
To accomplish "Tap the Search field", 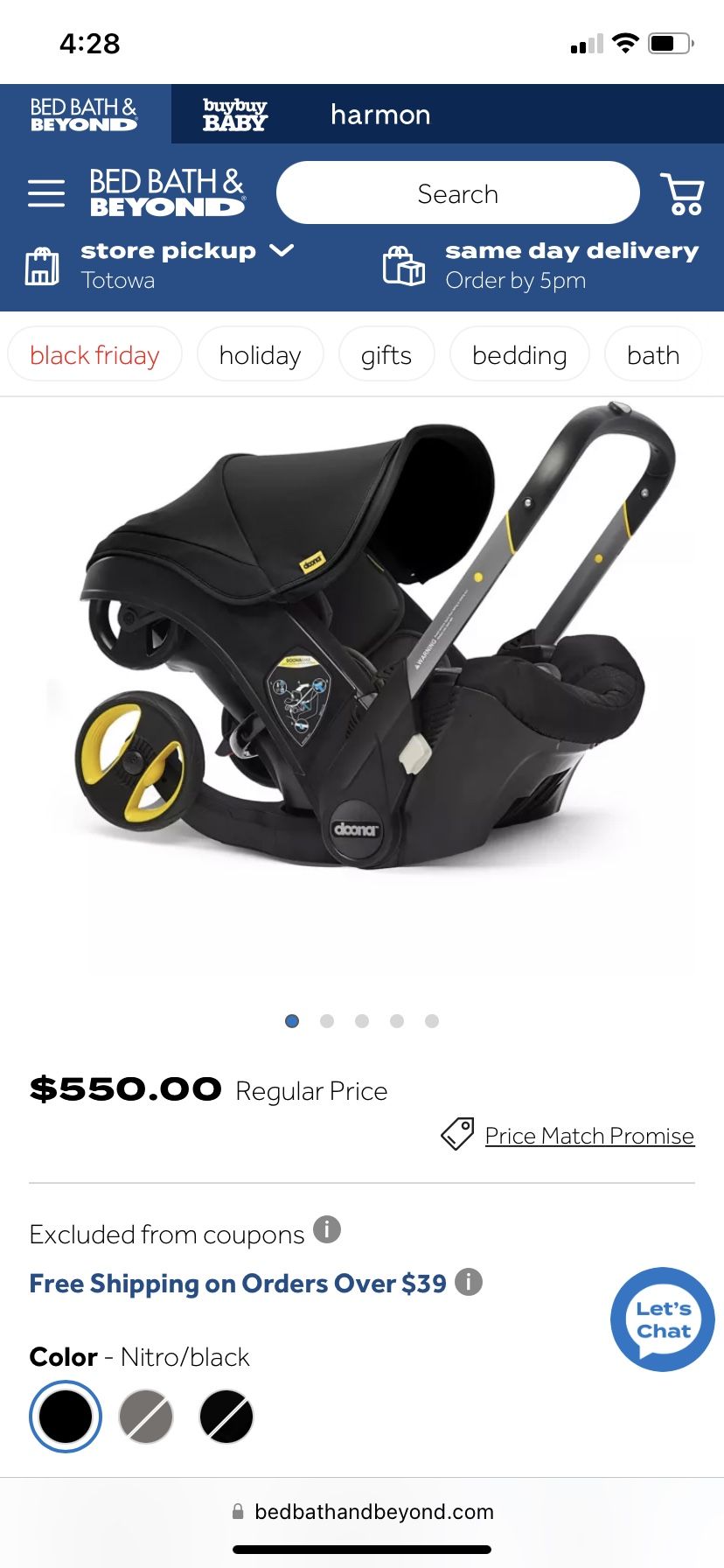I will (x=457, y=193).
